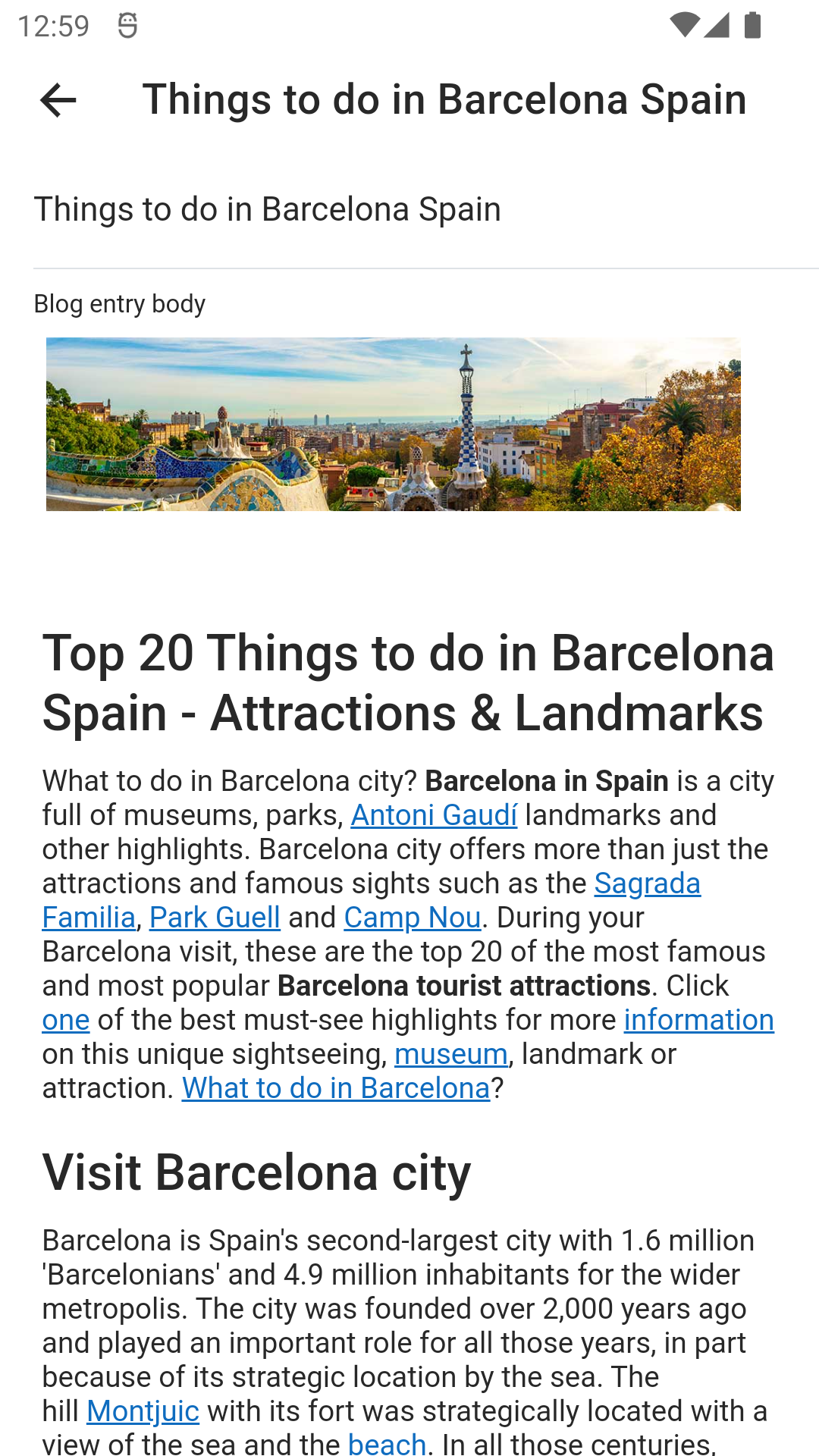Follow the 'information' link
The height and width of the screenshot is (1456, 819).
(698, 1020)
